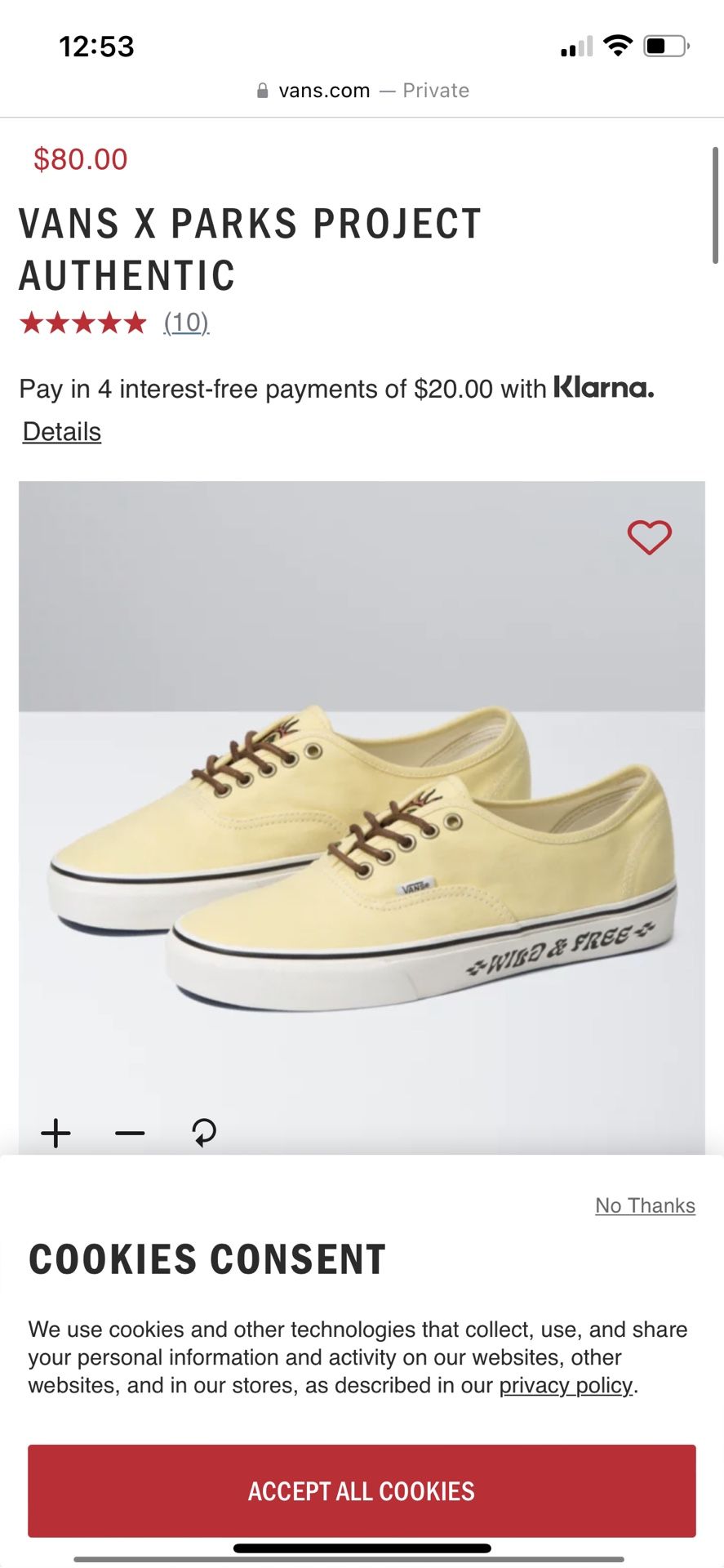Rotate the shoe with the 360 view icon
This screenshot has width=724, height=1568.
pyautogui.click(x=203, y=1132)
